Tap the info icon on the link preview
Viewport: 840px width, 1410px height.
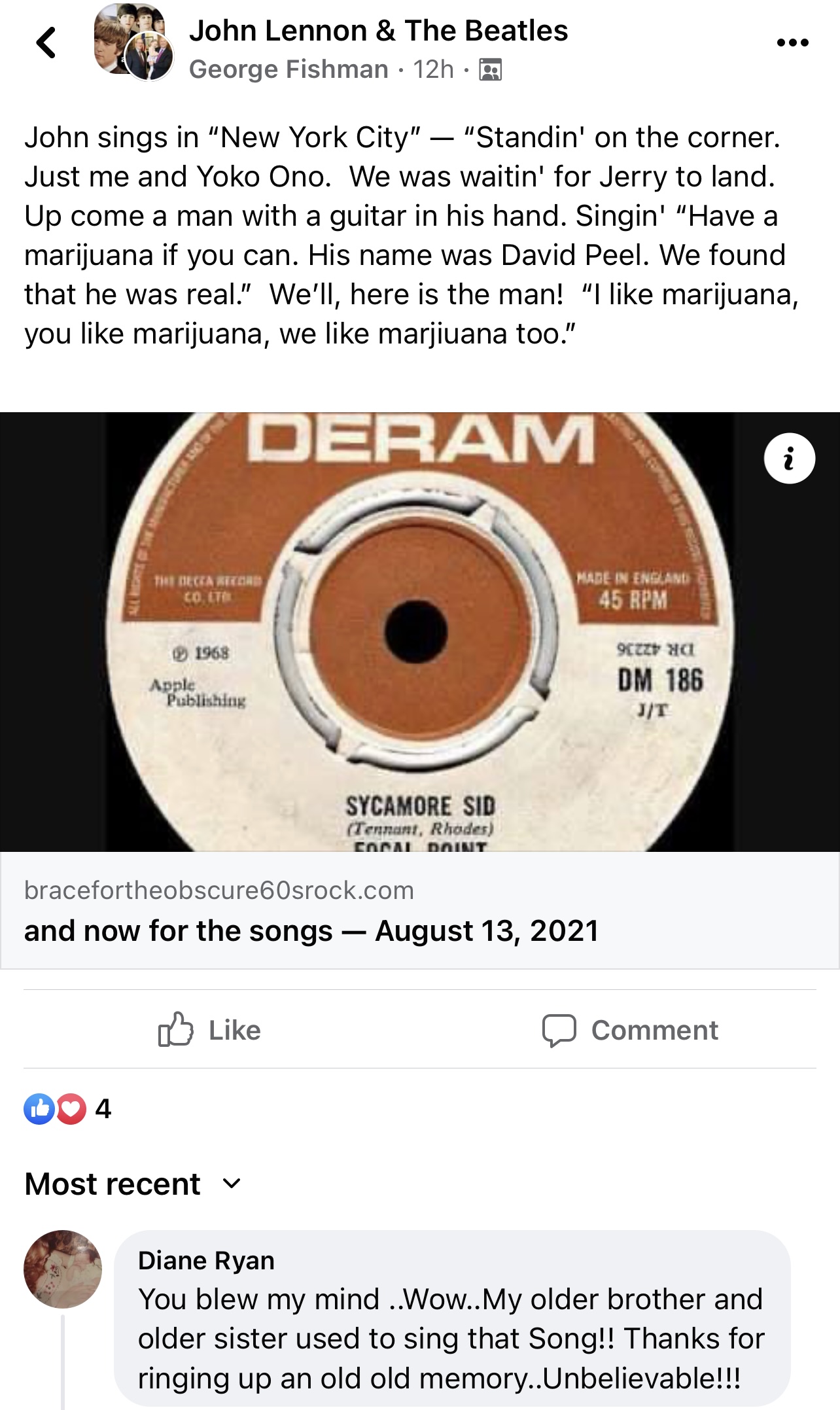click(x=789, y=458)
